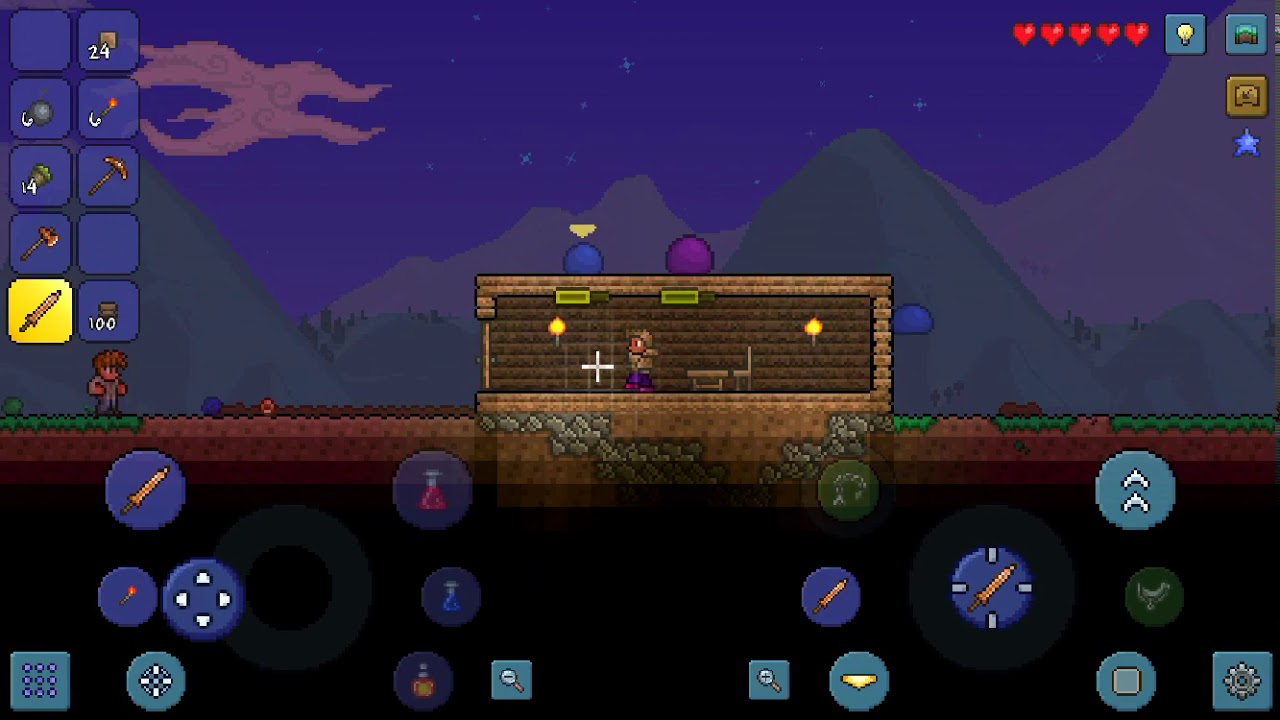Select the hotbar slot with 100 items
The image size is (1280, 720).
point(108,311)
